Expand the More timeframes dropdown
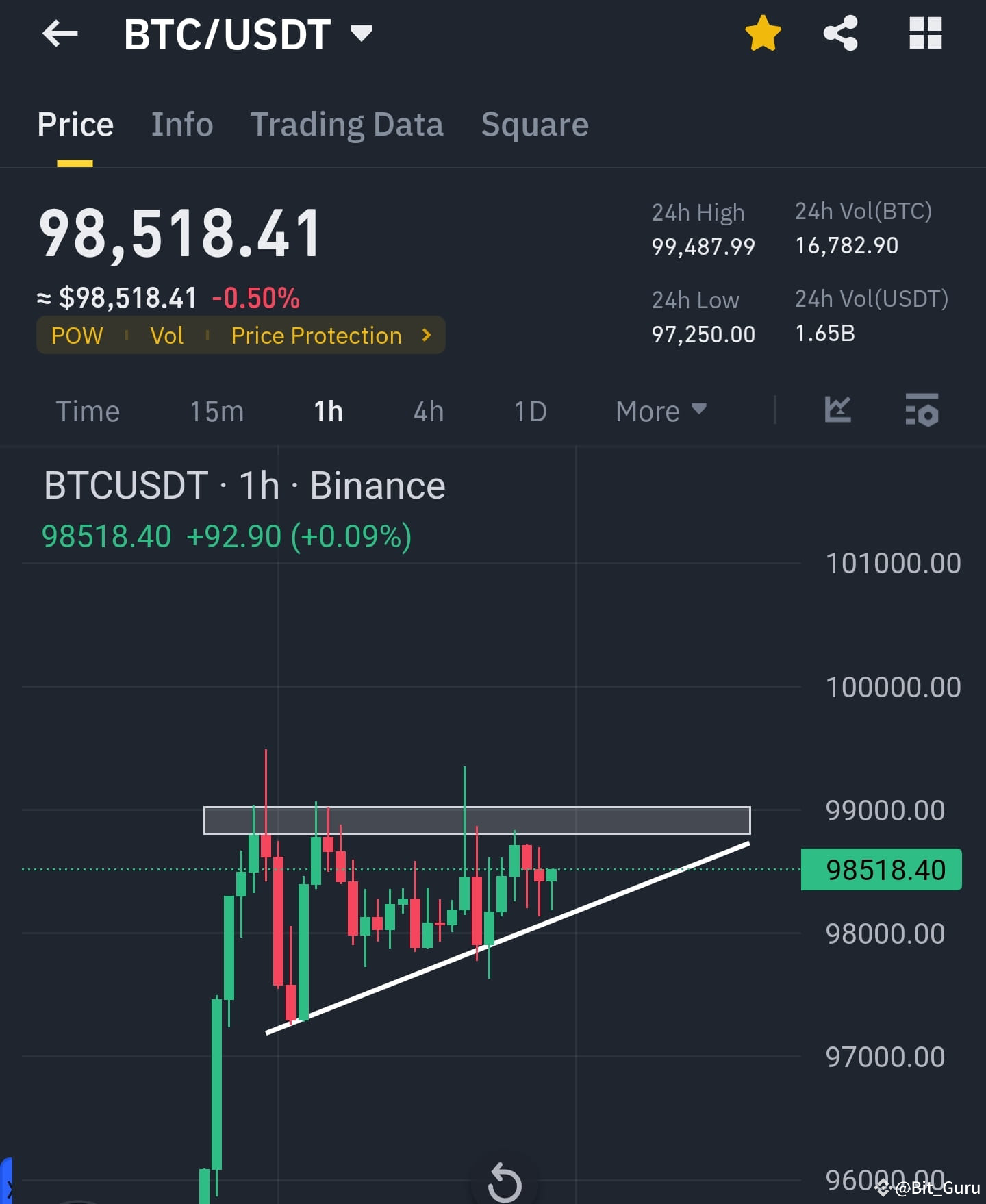The width and height of the screenshot is (986, 1204). (659, 410)
